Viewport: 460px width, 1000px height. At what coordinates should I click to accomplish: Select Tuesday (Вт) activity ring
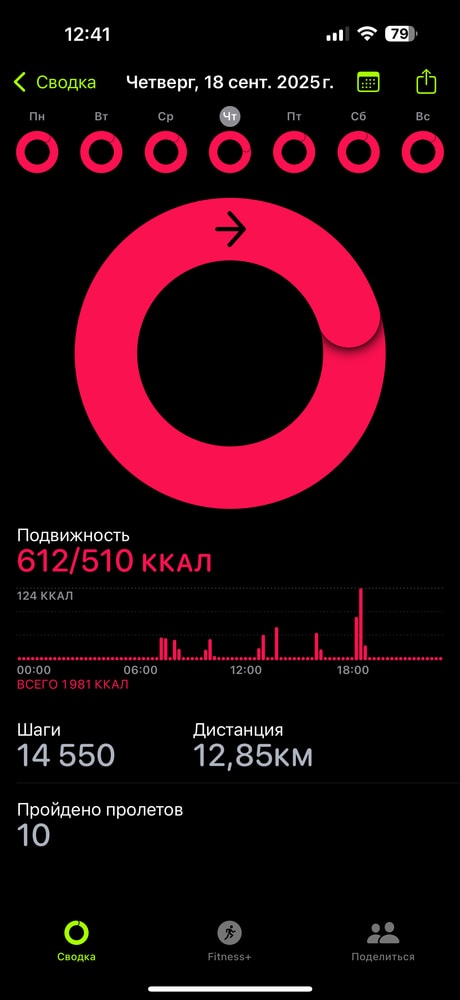pos(101,152)
